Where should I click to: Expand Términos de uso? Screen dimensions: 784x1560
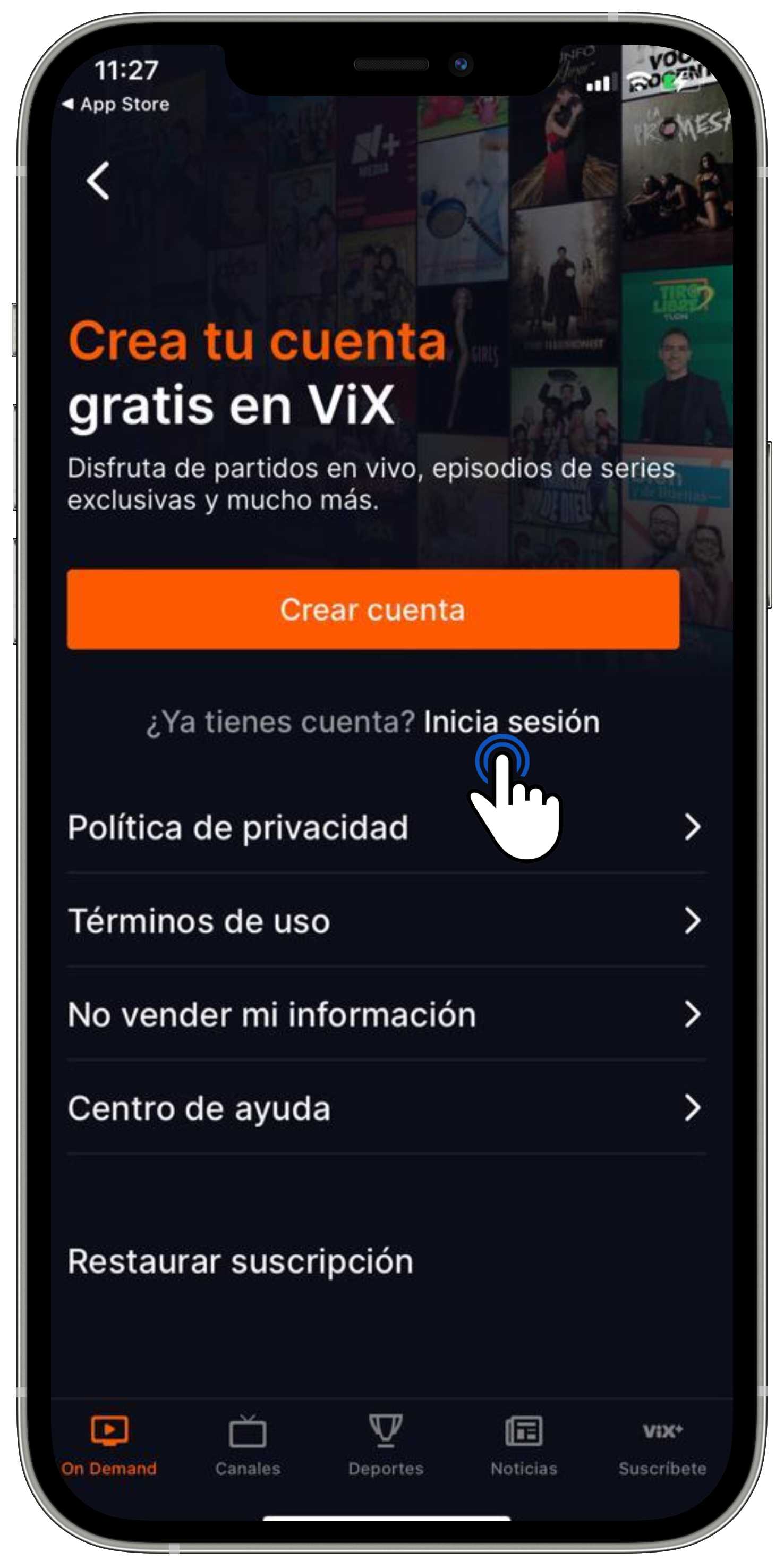[387, 922]
